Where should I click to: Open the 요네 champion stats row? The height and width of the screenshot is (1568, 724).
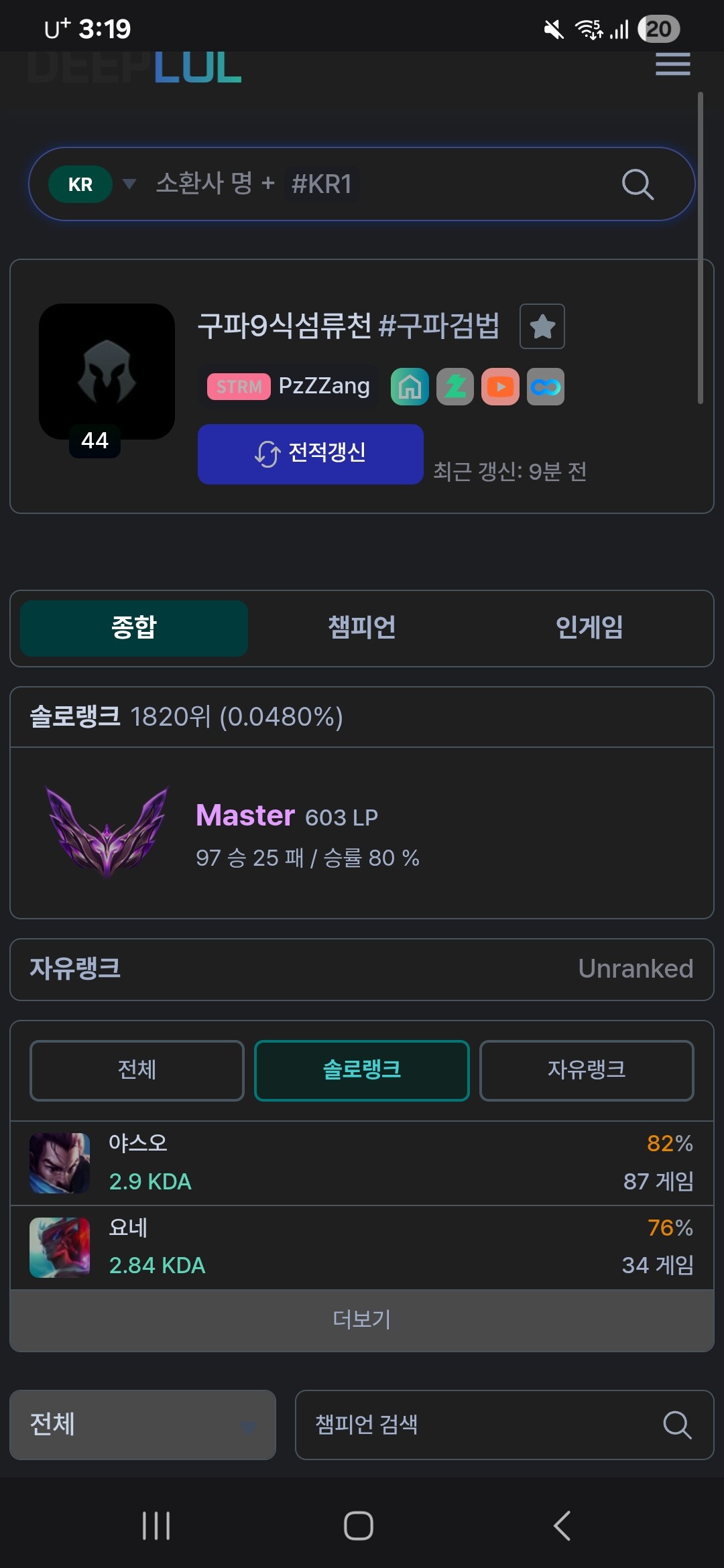click(362, 1247)
